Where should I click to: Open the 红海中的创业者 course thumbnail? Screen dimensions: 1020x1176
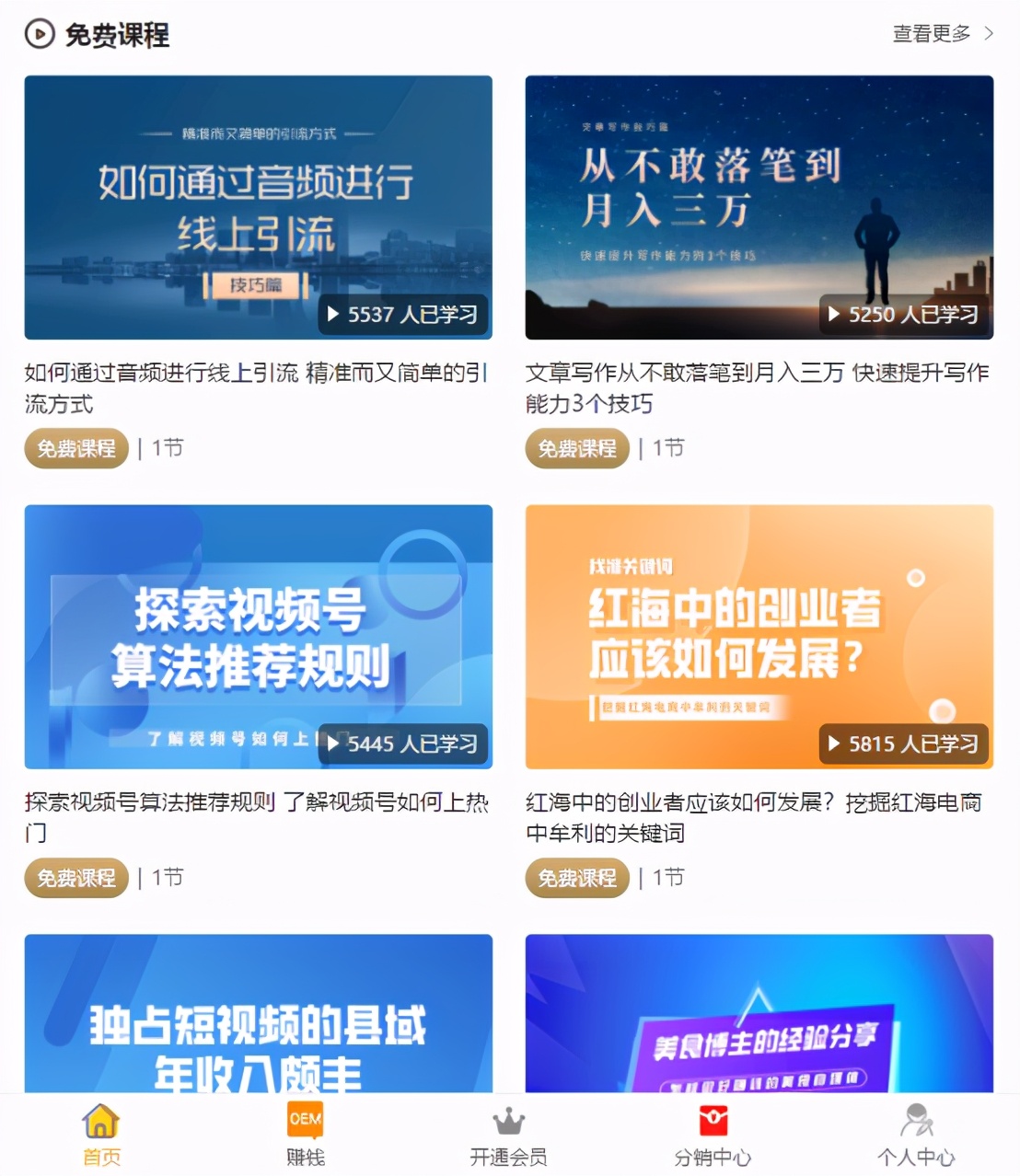coord(759,636)
